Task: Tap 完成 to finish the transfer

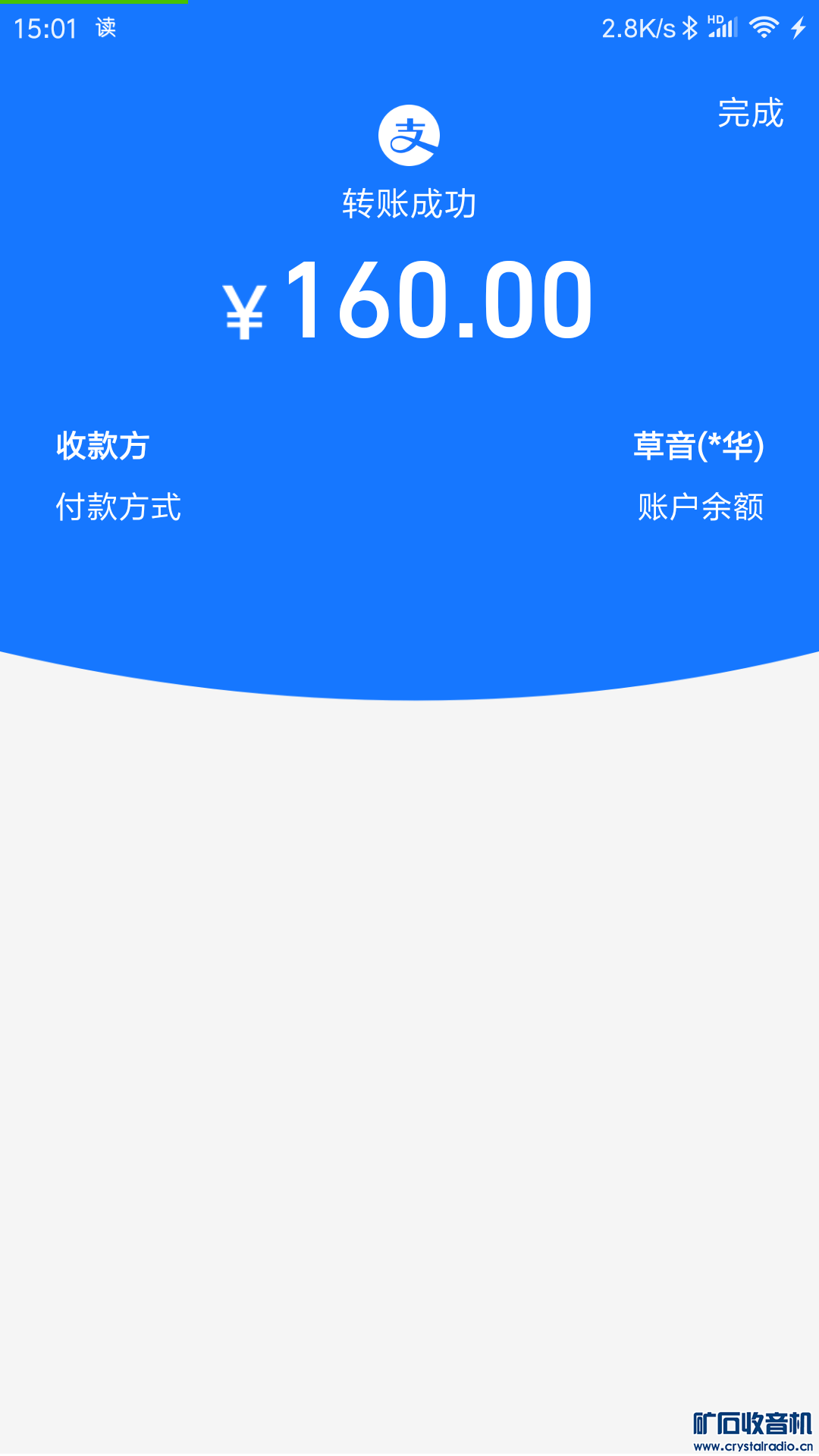Action: [750, 114]
